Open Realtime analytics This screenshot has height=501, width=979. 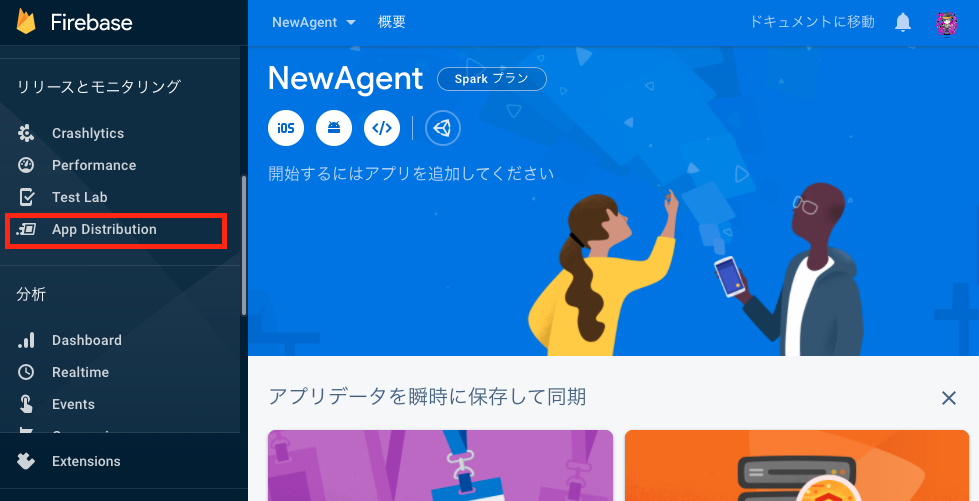tap(80, 372)
